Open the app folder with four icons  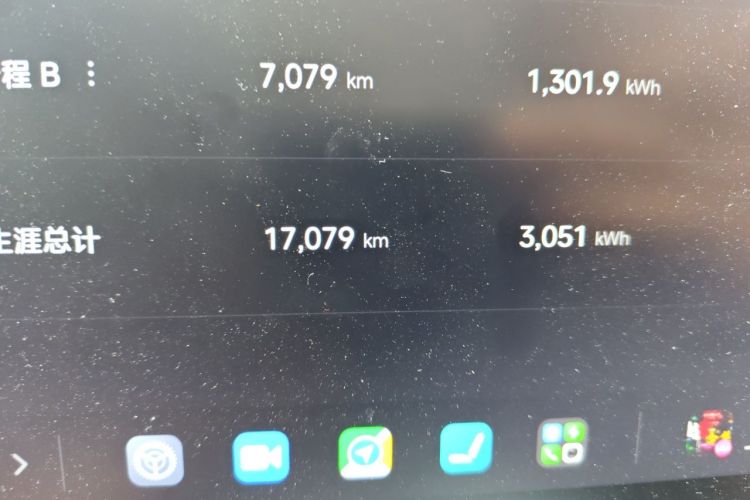562,444
